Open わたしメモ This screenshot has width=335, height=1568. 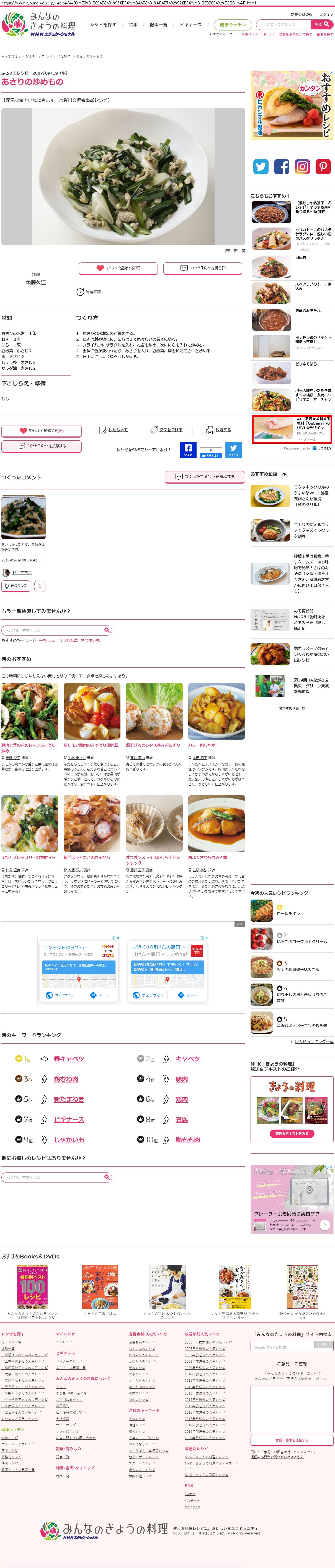pos(114,430)
